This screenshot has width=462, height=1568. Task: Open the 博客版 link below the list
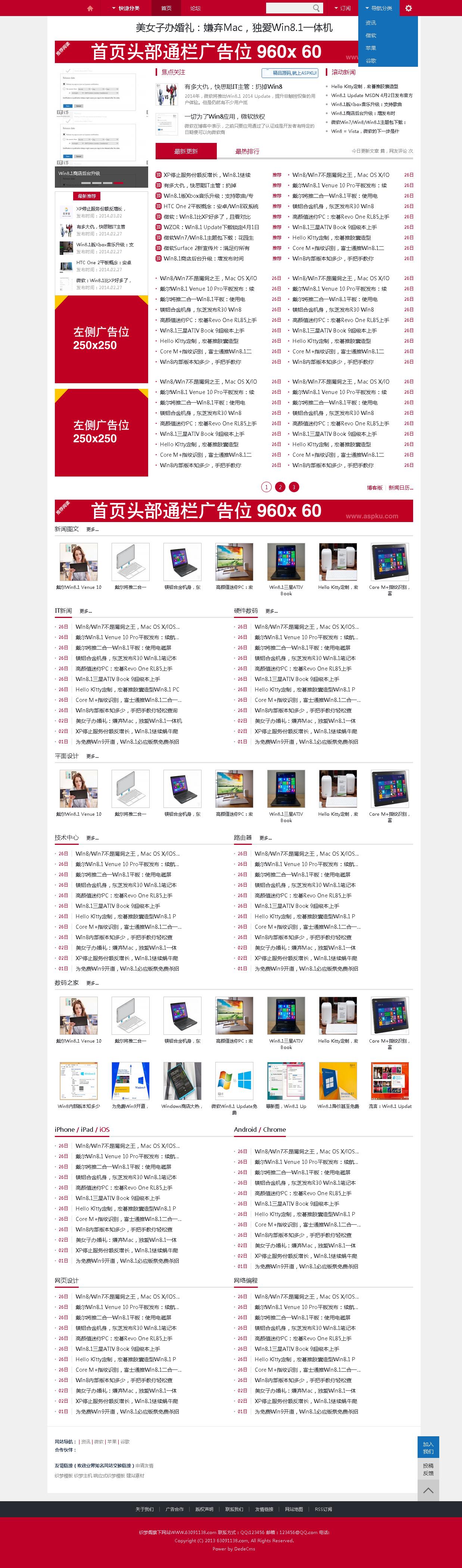374,488
